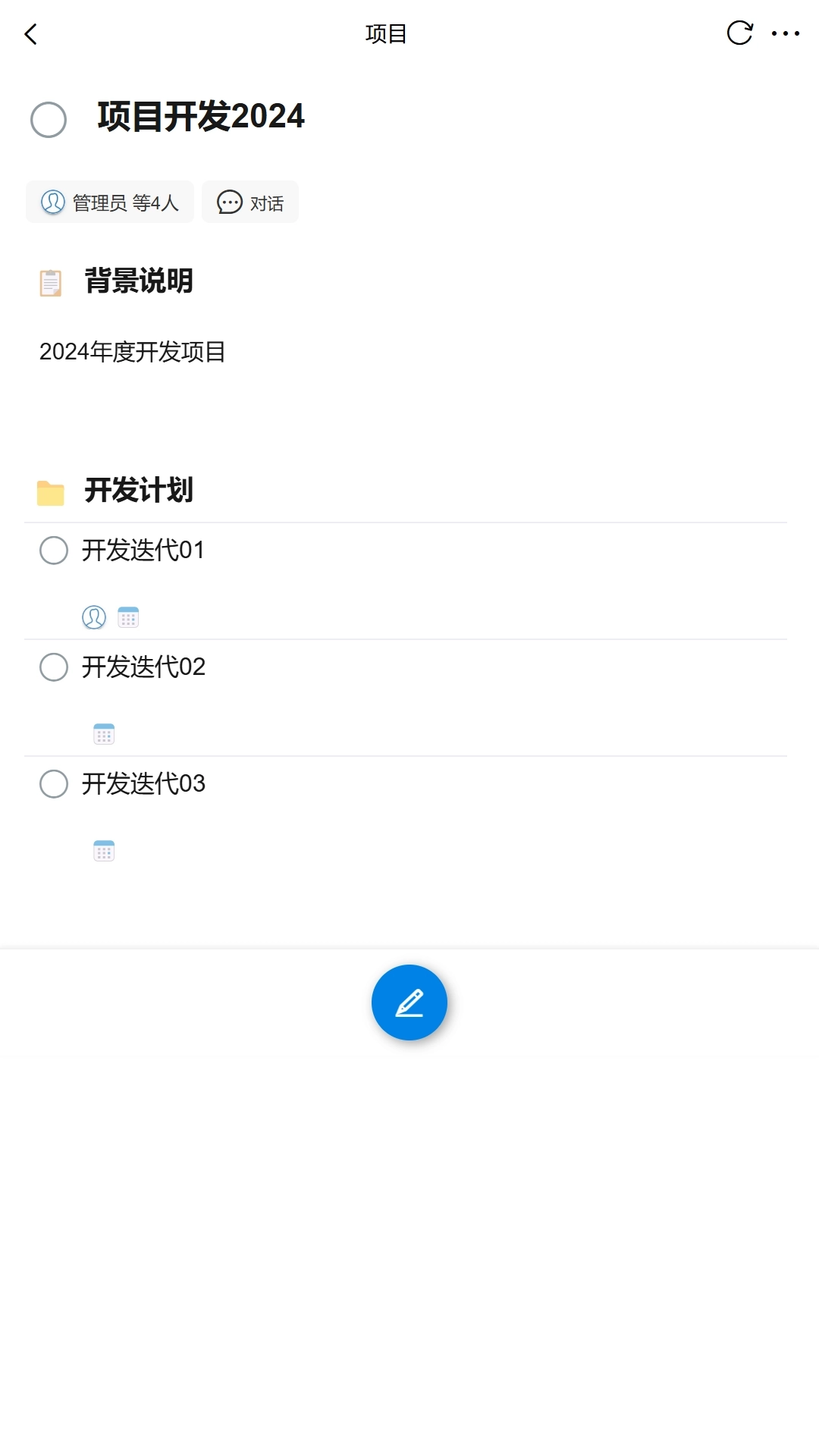The width and height of the screenshot is (819, 1456).
Task: Click the folder icon next to 开发计划
Action: tap(51, 490)
